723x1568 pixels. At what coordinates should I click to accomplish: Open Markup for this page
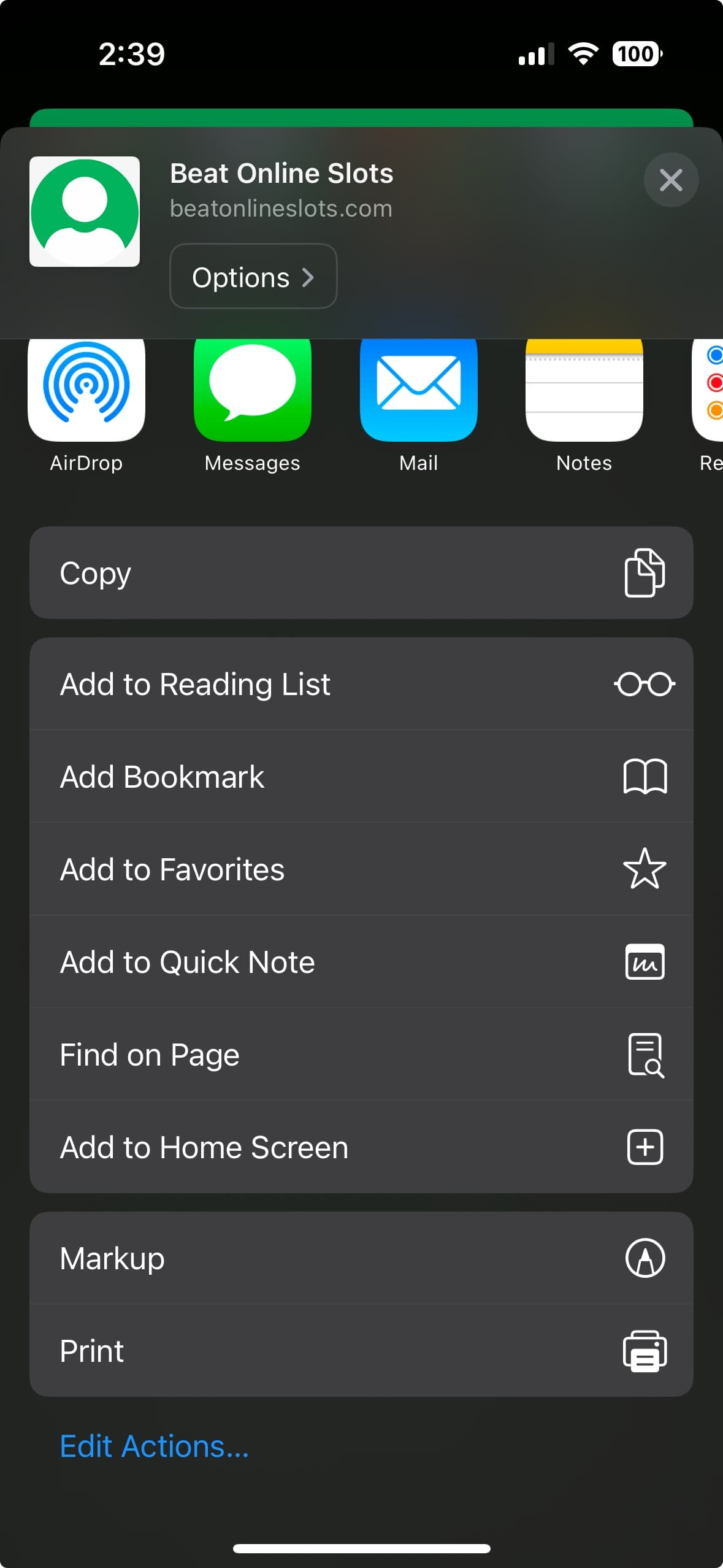point(361,1258)
